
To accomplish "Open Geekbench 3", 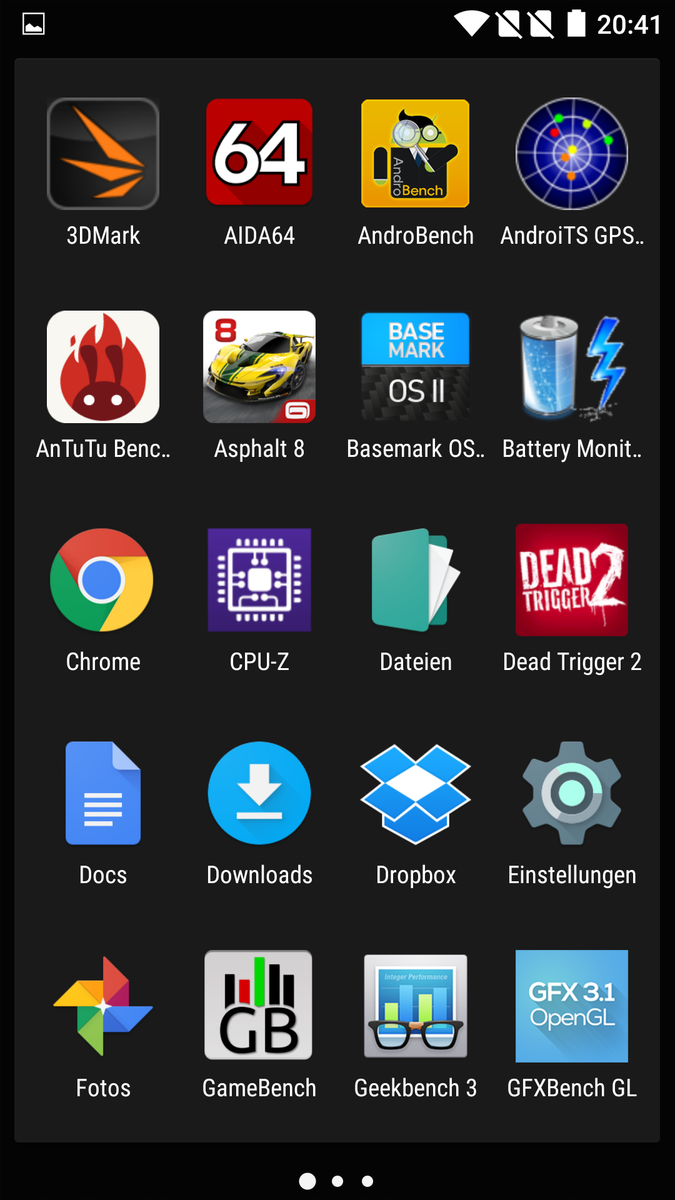I will point(415,1006).
